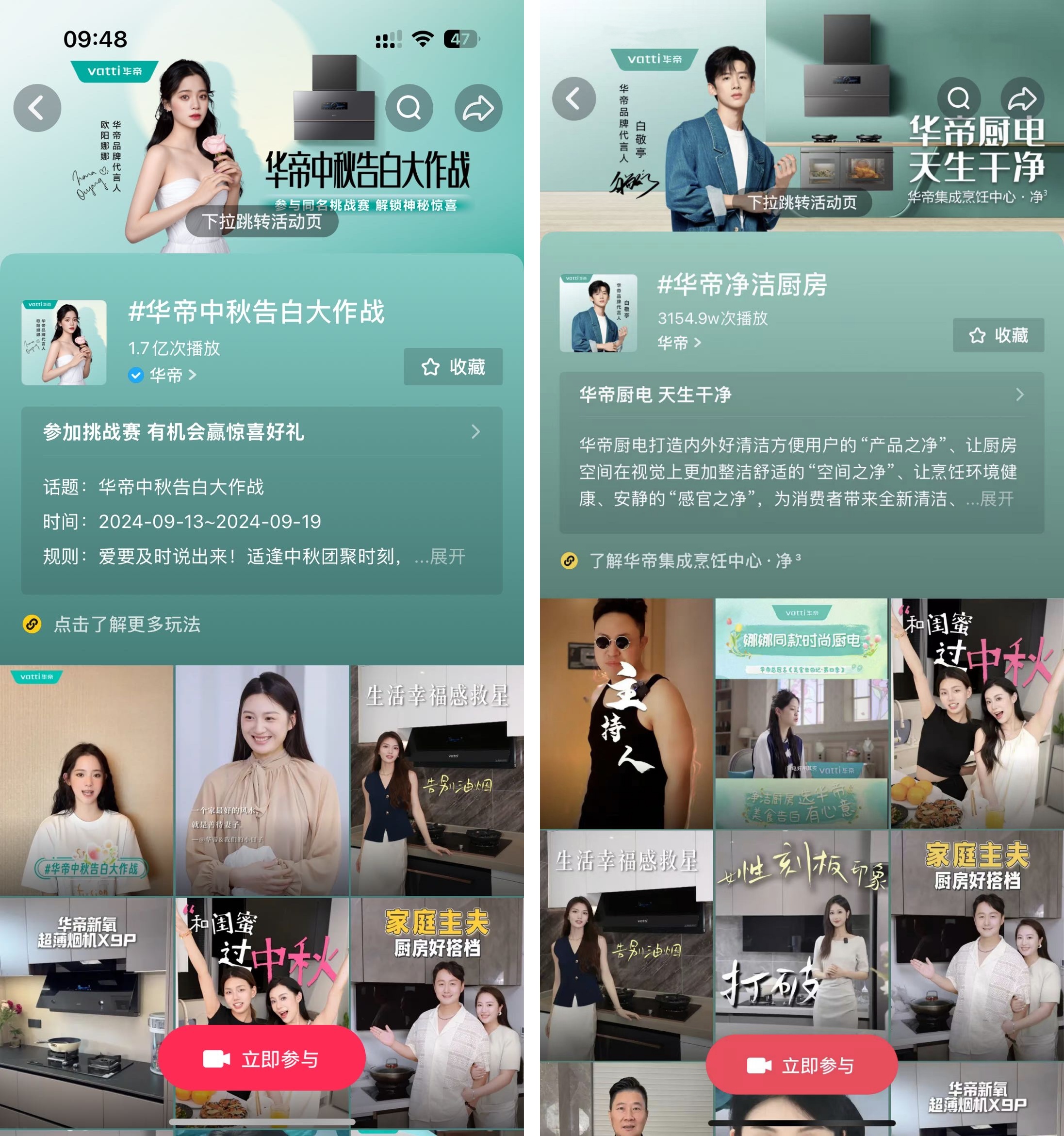Image resolution: width=1064 pixels, height=1136 pixels.
Task: Open the 娜娜同款时尚厨电 video
Action: tap(801, 713)
